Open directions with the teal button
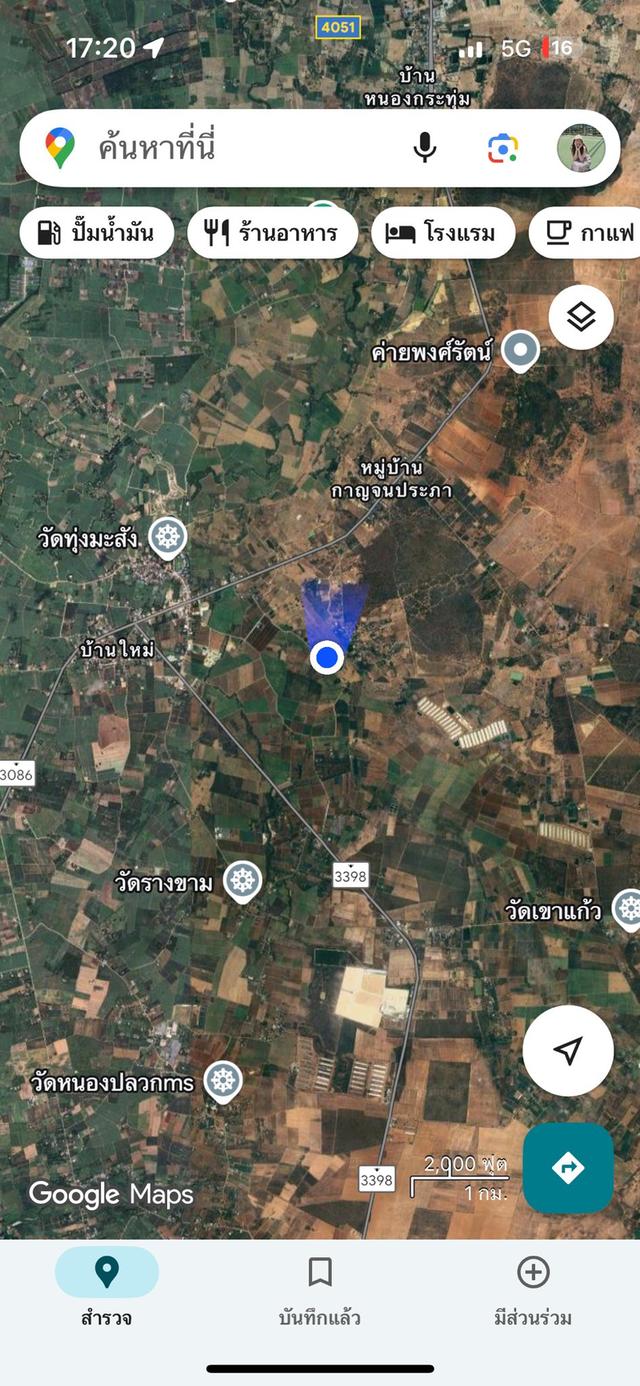 point(568,1167)
